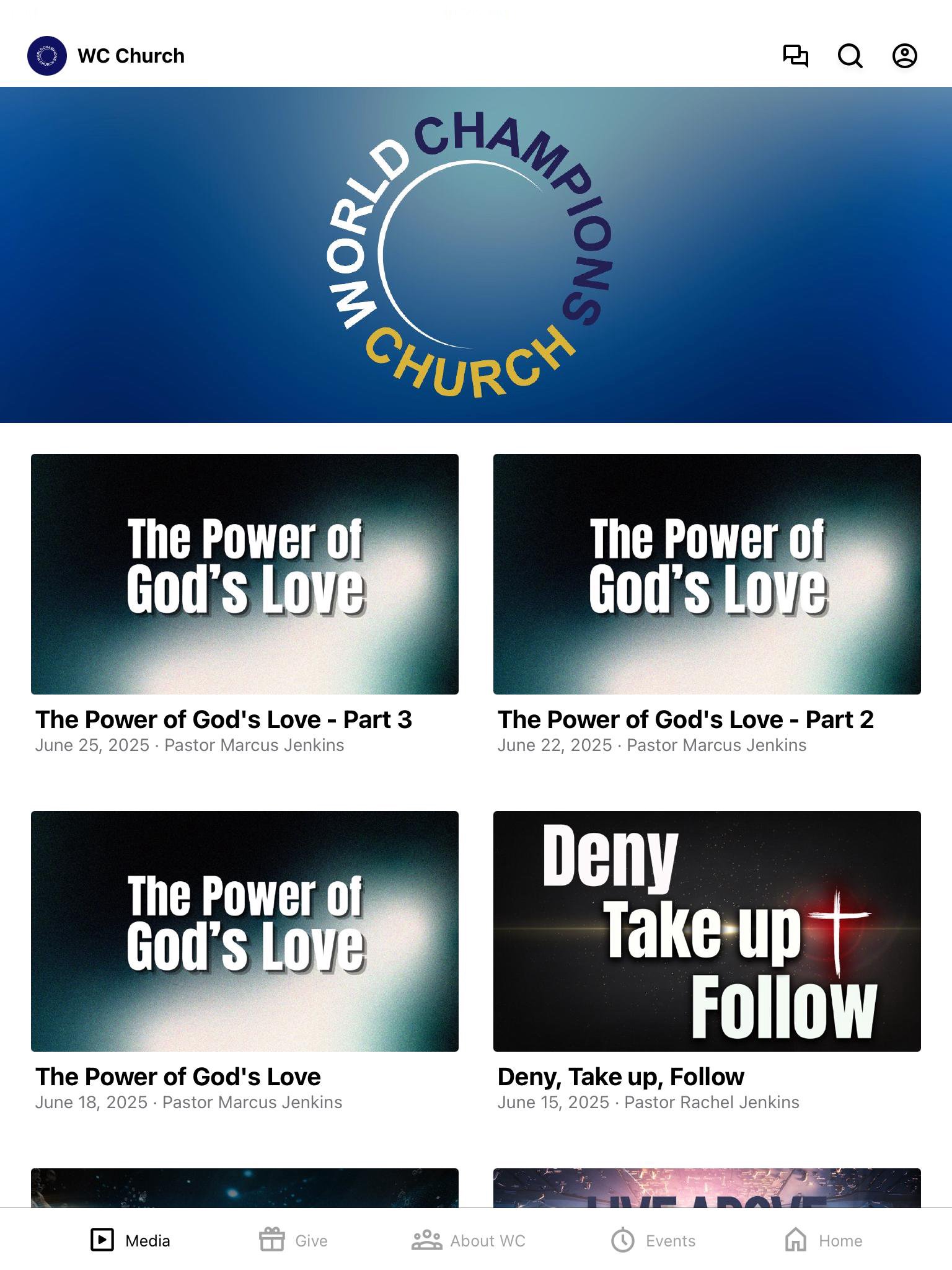This screenshot has width=952, height=1270.
Task: Open the search icon
Action: (x=850, y=56)
